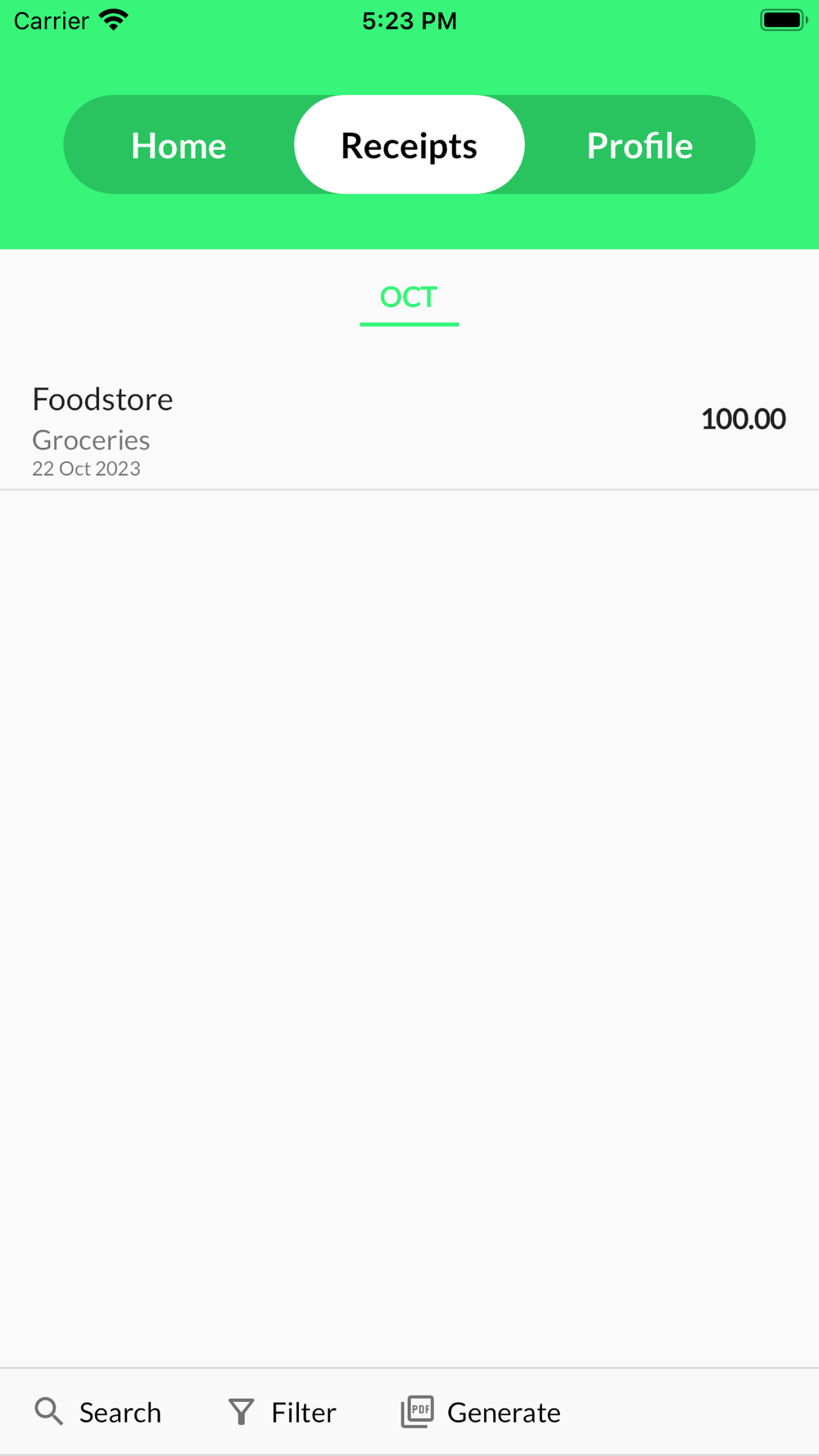Tap Search in the bottom toolbar
819x1456 pixels.
point(98,1413)
